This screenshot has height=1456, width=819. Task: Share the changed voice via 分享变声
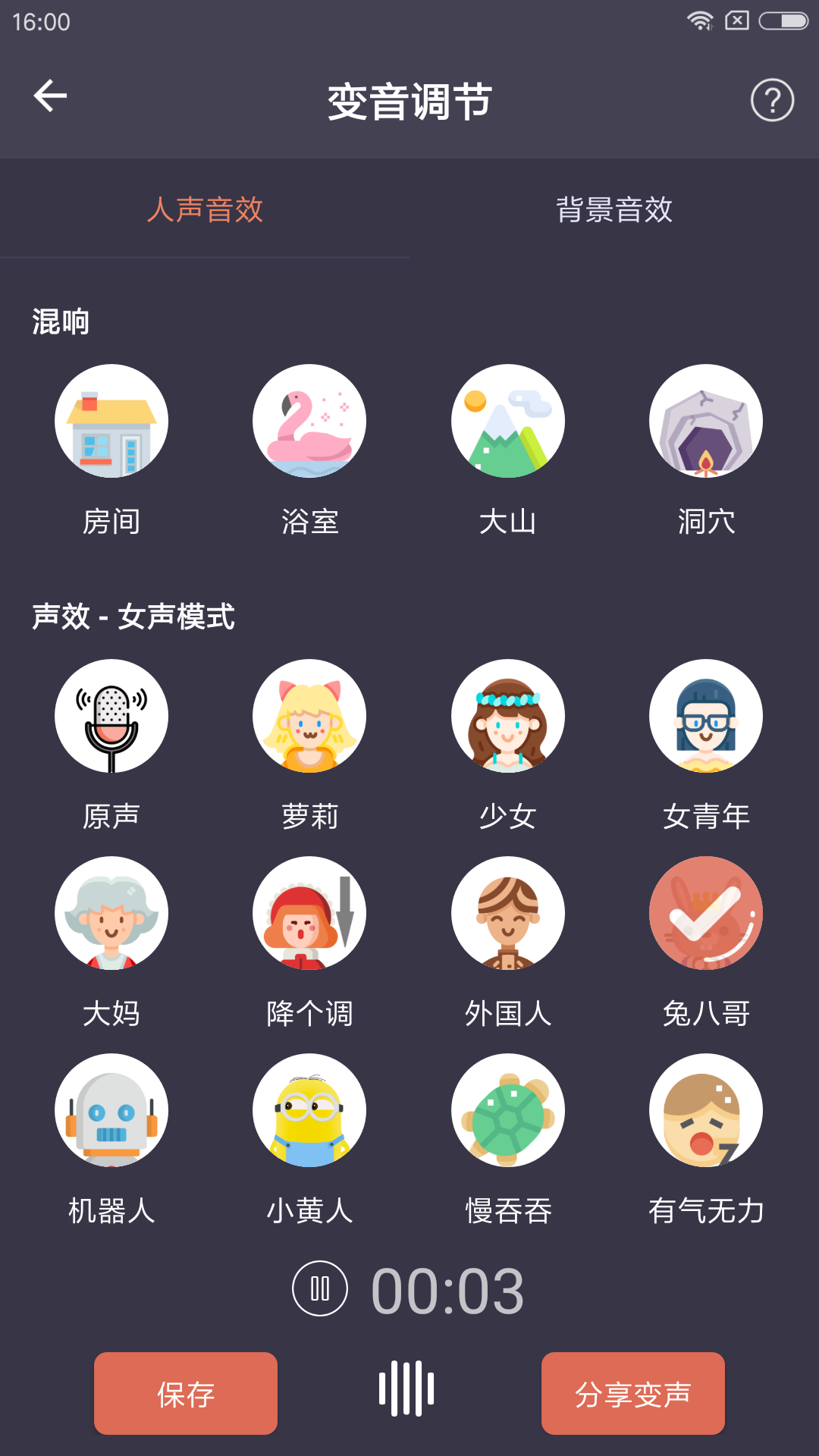(633, 1393)
